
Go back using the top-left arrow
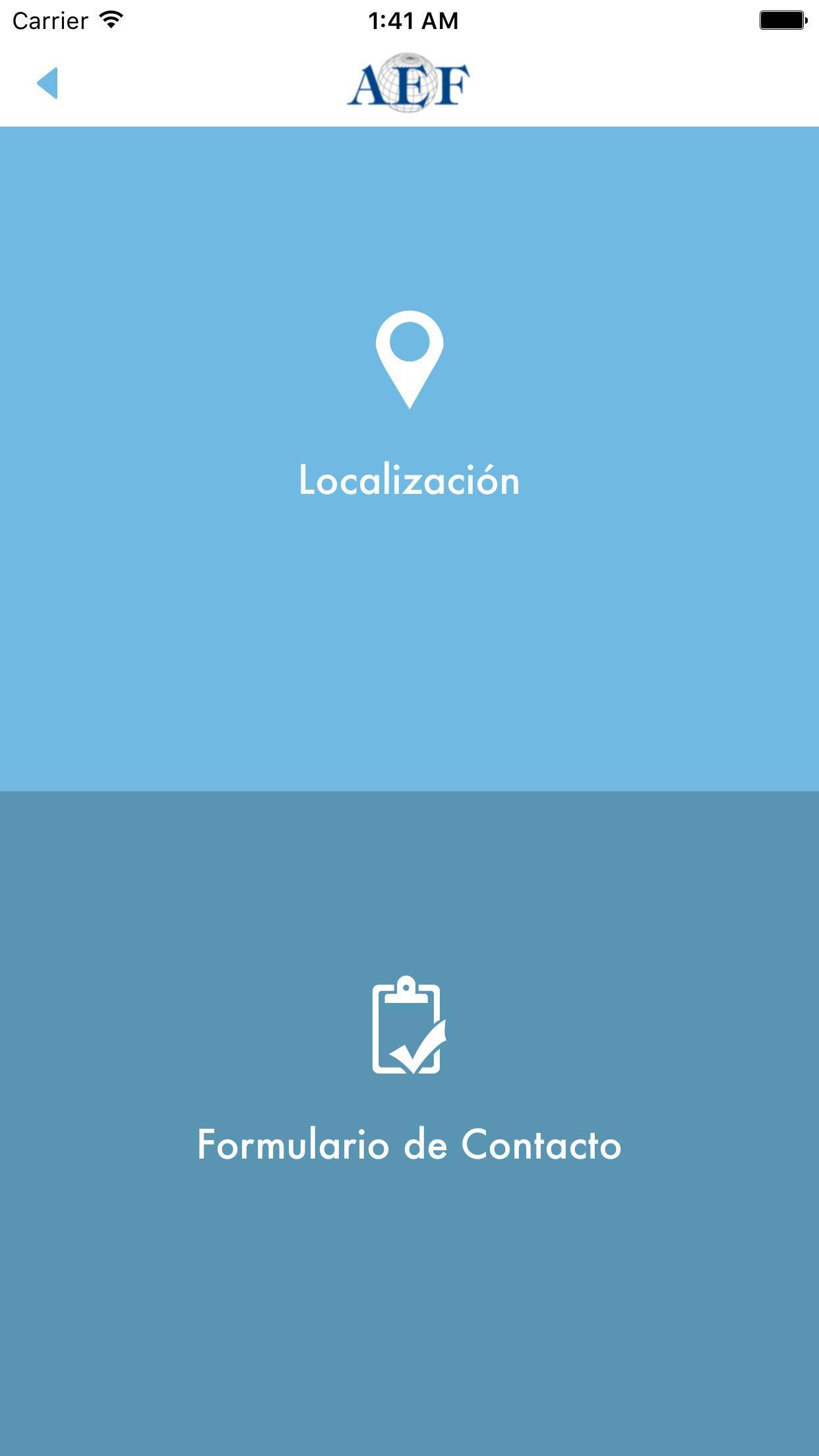point(47,83)
